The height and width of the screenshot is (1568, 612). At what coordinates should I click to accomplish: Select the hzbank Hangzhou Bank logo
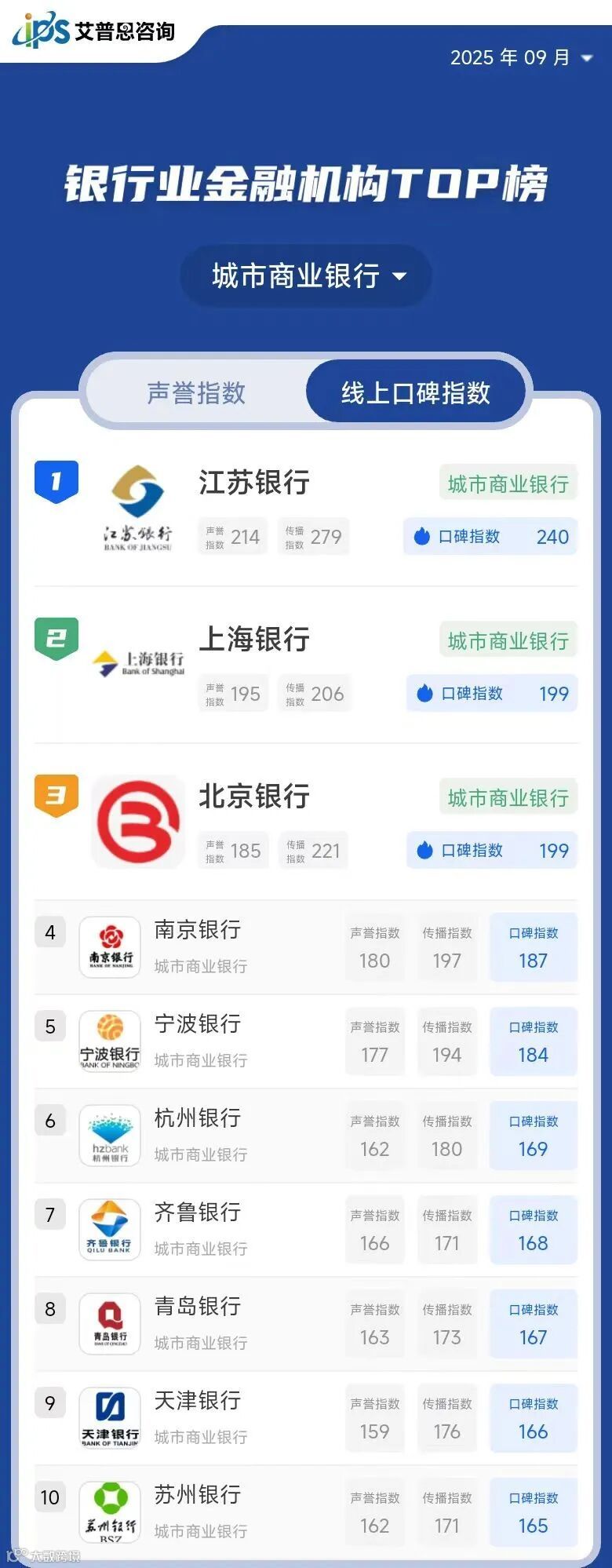coord(110,1136)
